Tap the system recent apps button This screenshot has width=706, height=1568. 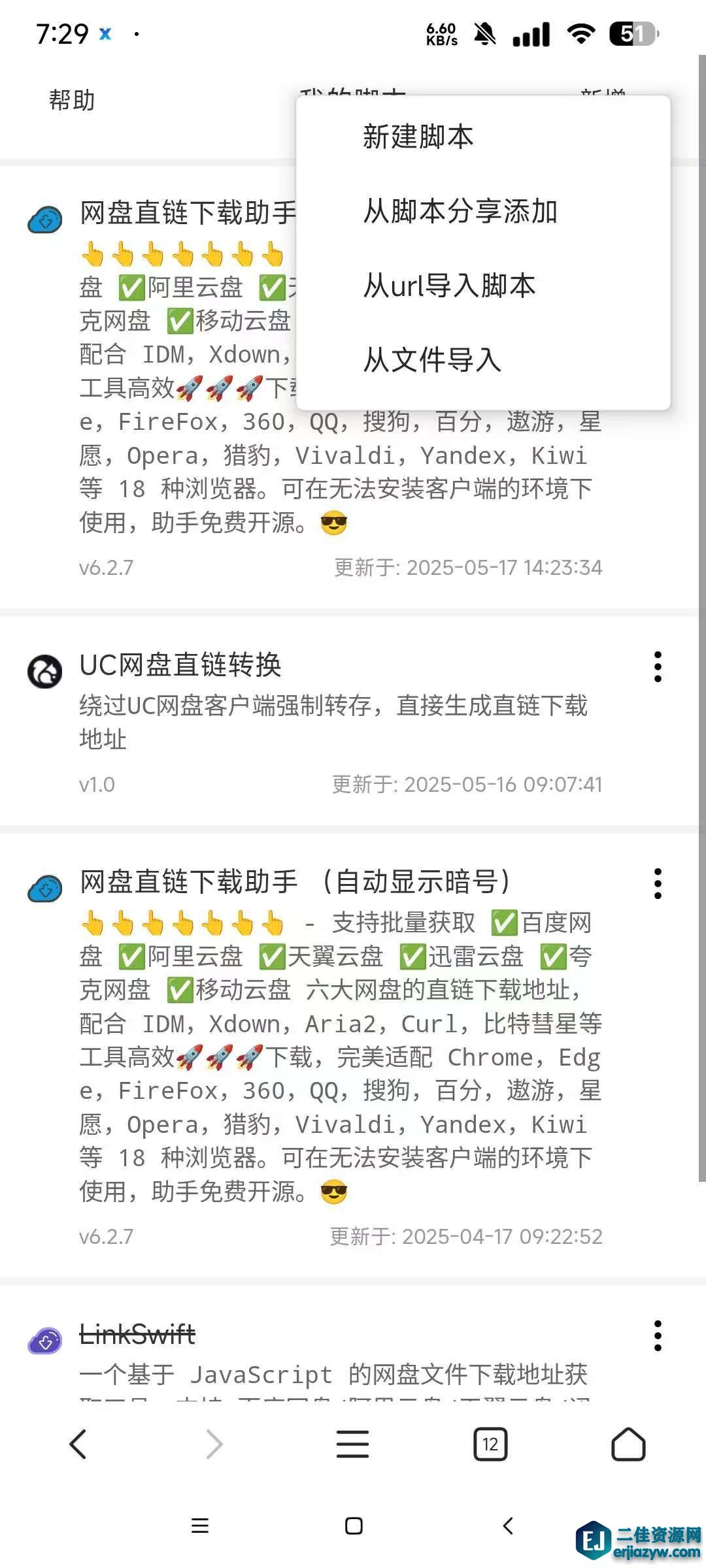[199, 1526]
